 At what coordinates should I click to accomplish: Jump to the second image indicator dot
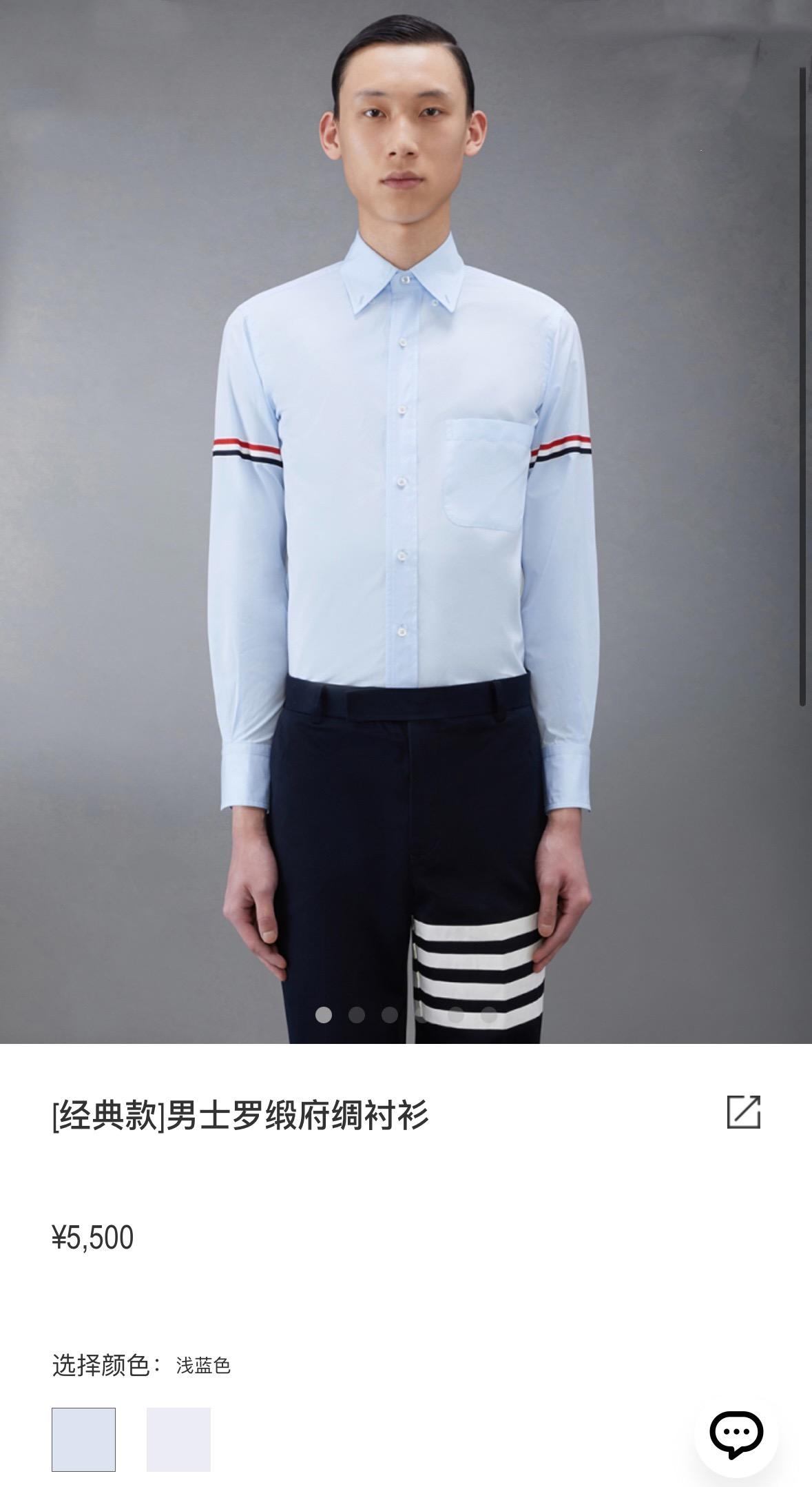click(x=357, y=1014)
